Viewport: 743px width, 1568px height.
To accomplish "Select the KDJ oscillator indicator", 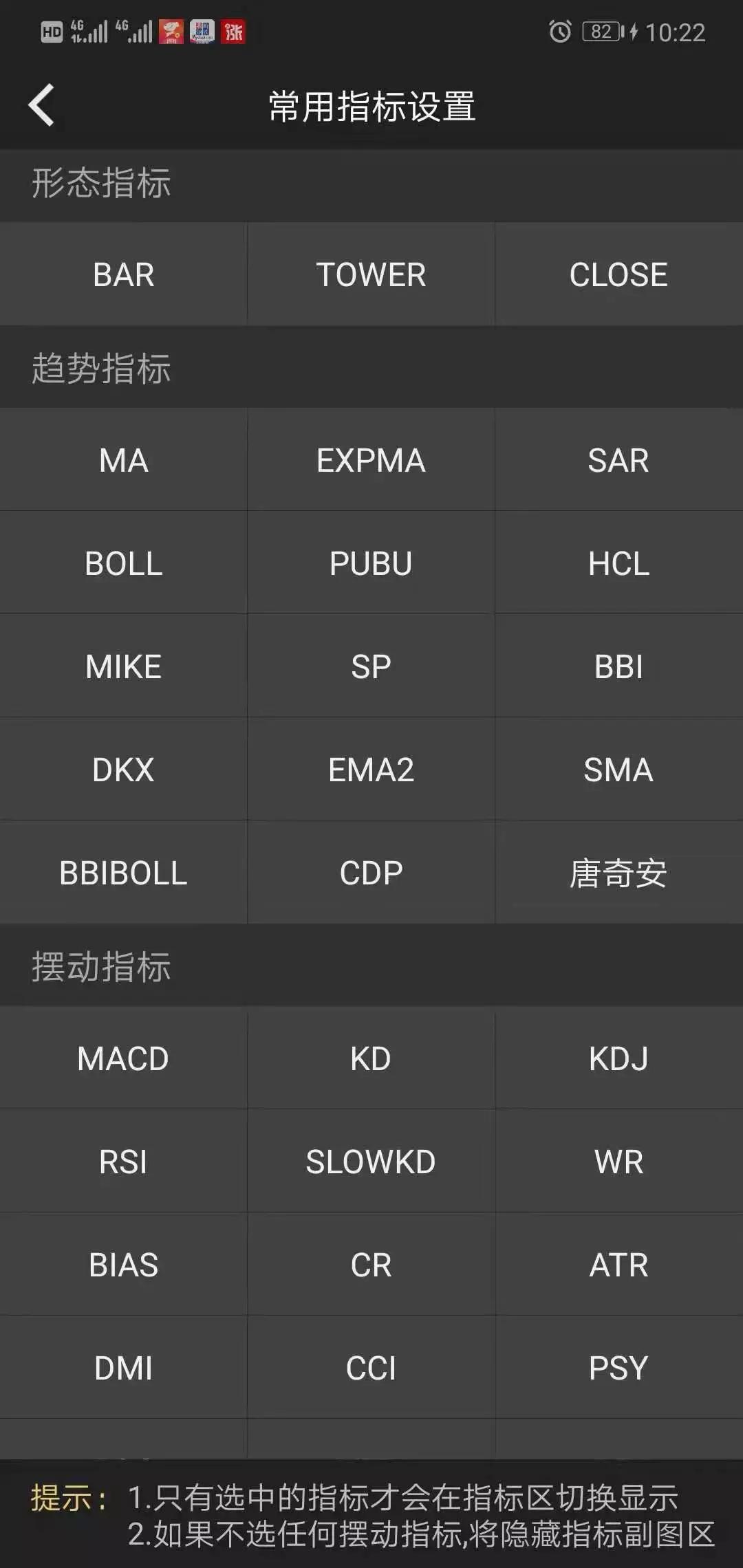I will [x=618, y=1059].
